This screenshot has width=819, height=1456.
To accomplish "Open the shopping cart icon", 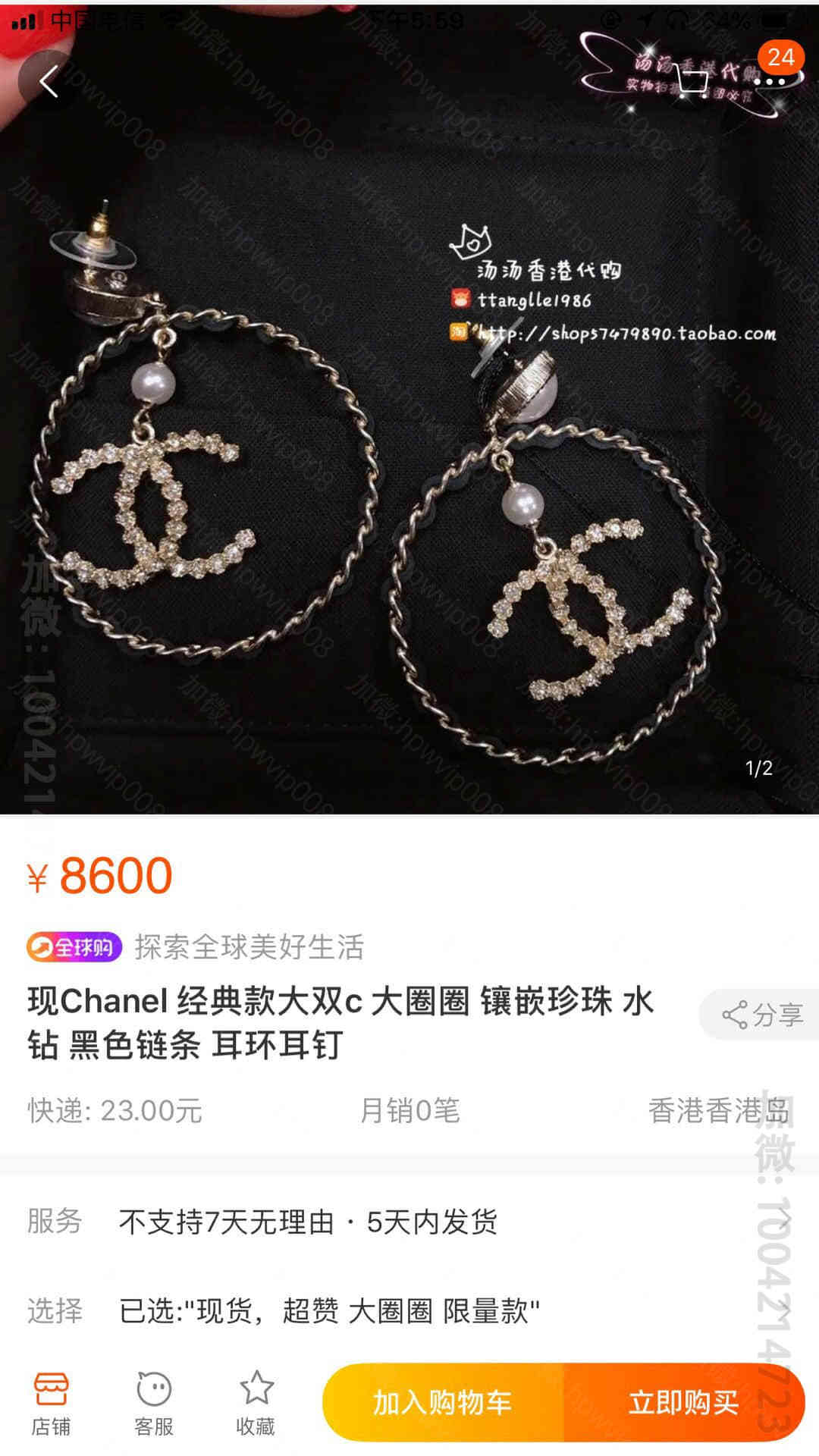I will pyautogui.click(x=690, y=82).
